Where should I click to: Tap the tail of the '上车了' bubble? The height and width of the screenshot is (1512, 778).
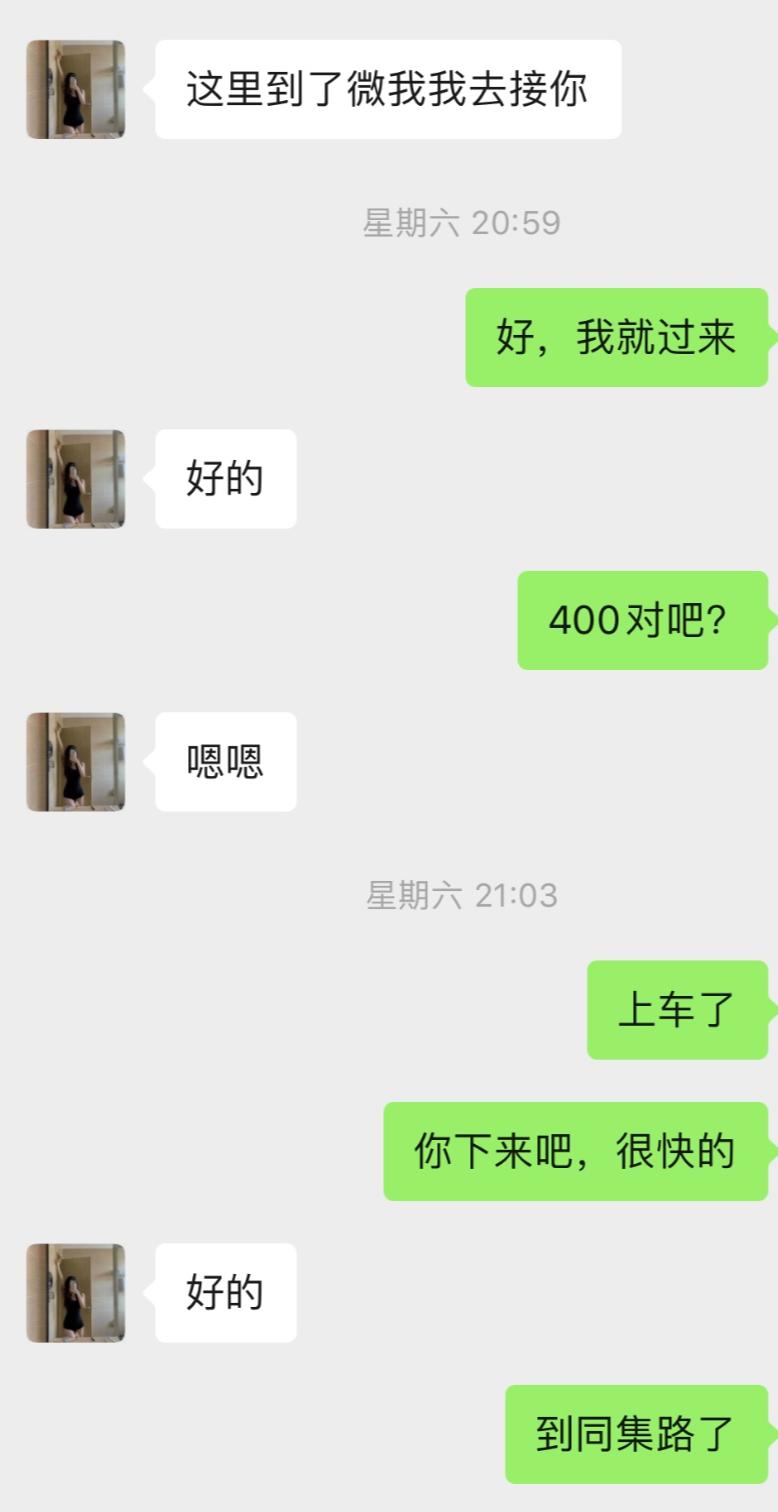(770, 1007)
